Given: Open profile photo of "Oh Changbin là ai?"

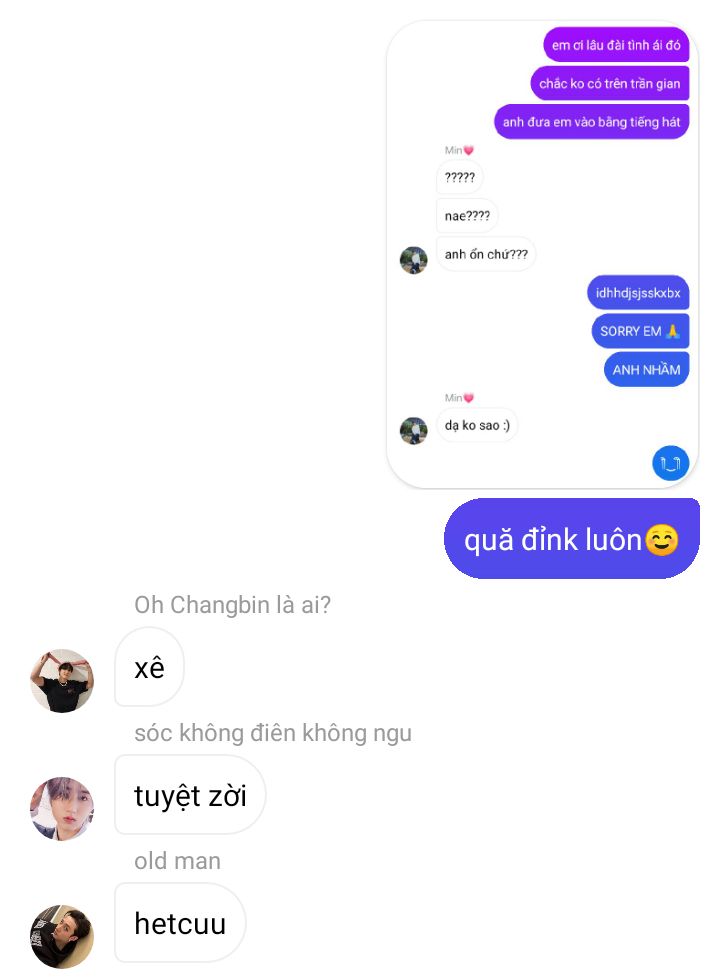Looking at the screenshot, I should point(62,681).
